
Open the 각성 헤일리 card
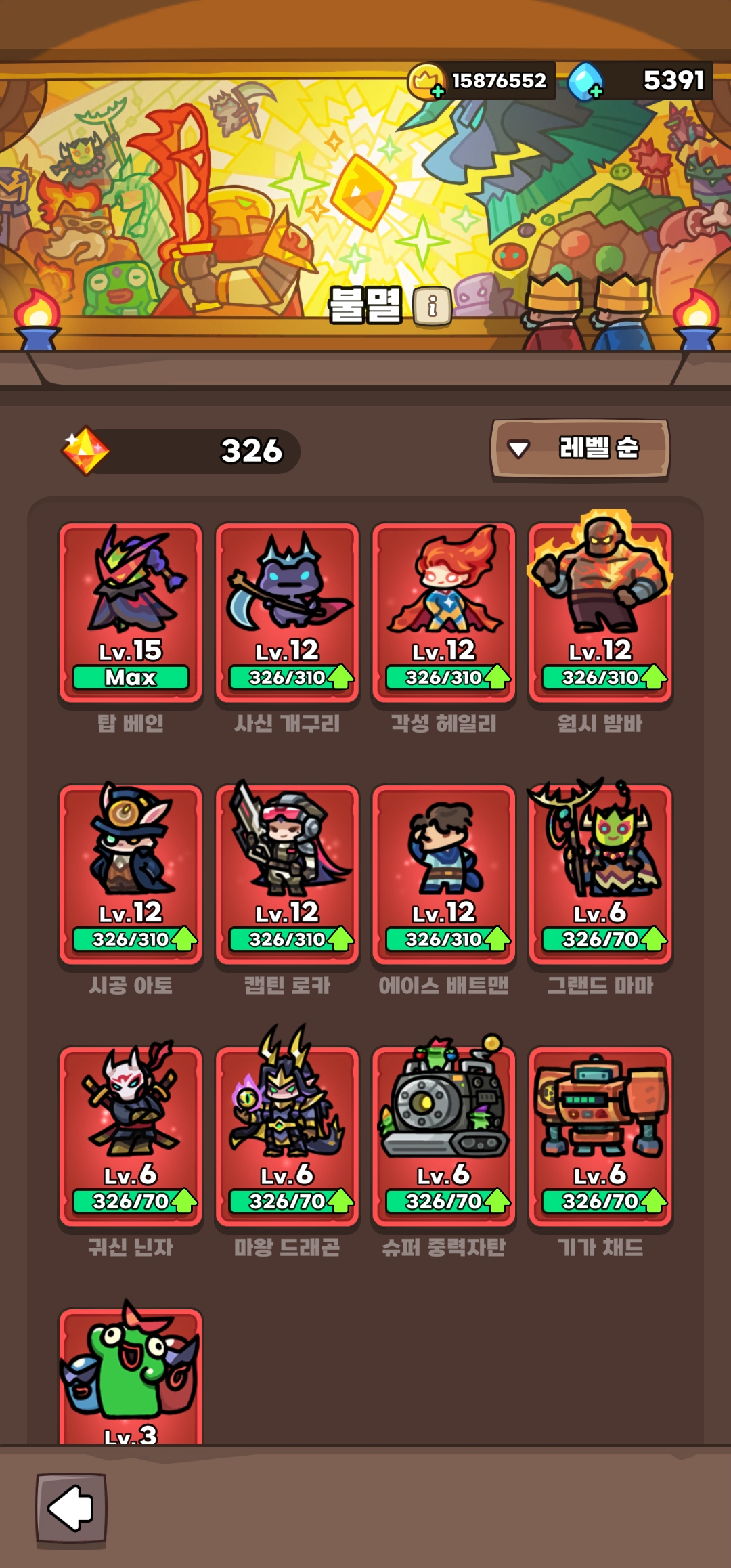coord(443,611)
